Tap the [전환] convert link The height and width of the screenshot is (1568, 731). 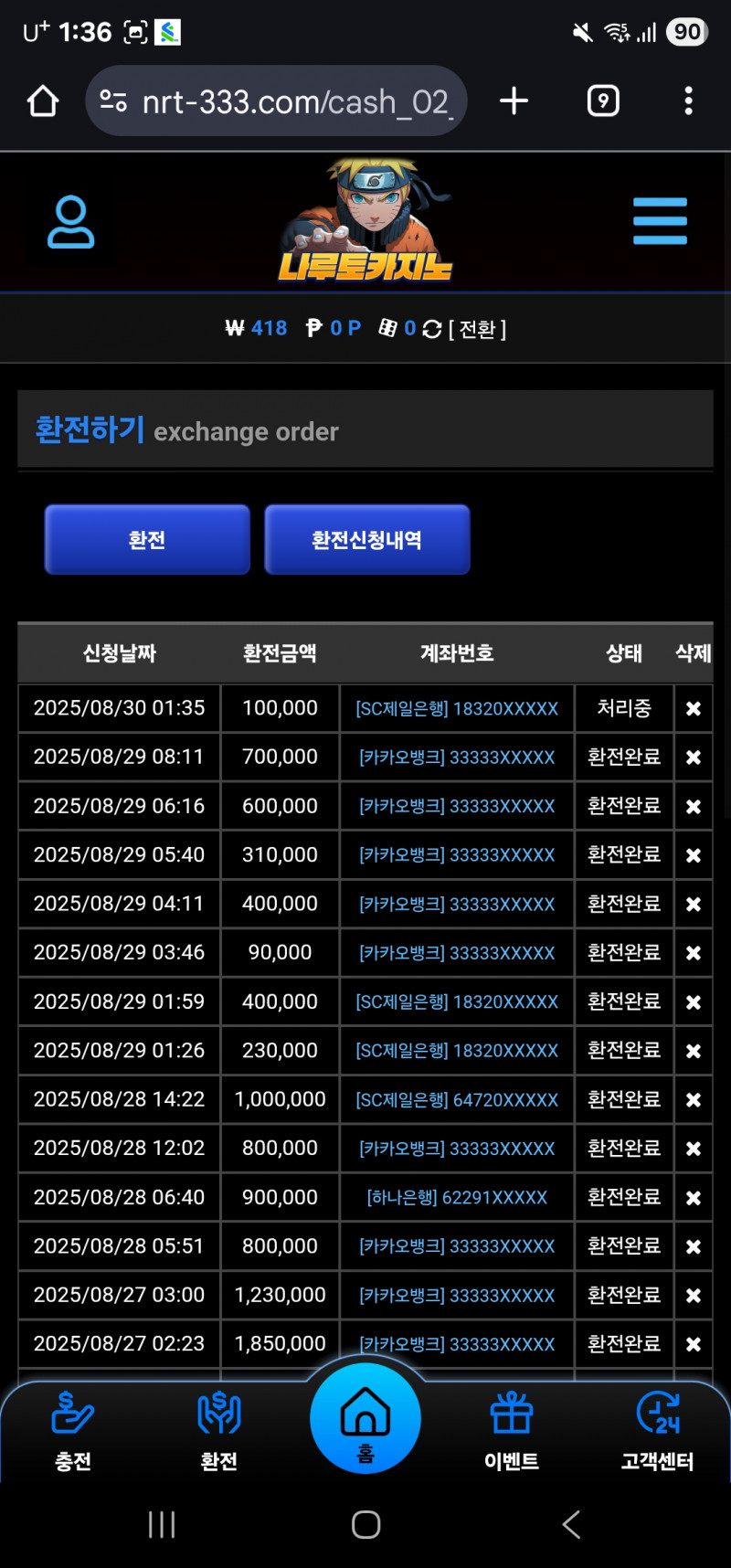477,328
